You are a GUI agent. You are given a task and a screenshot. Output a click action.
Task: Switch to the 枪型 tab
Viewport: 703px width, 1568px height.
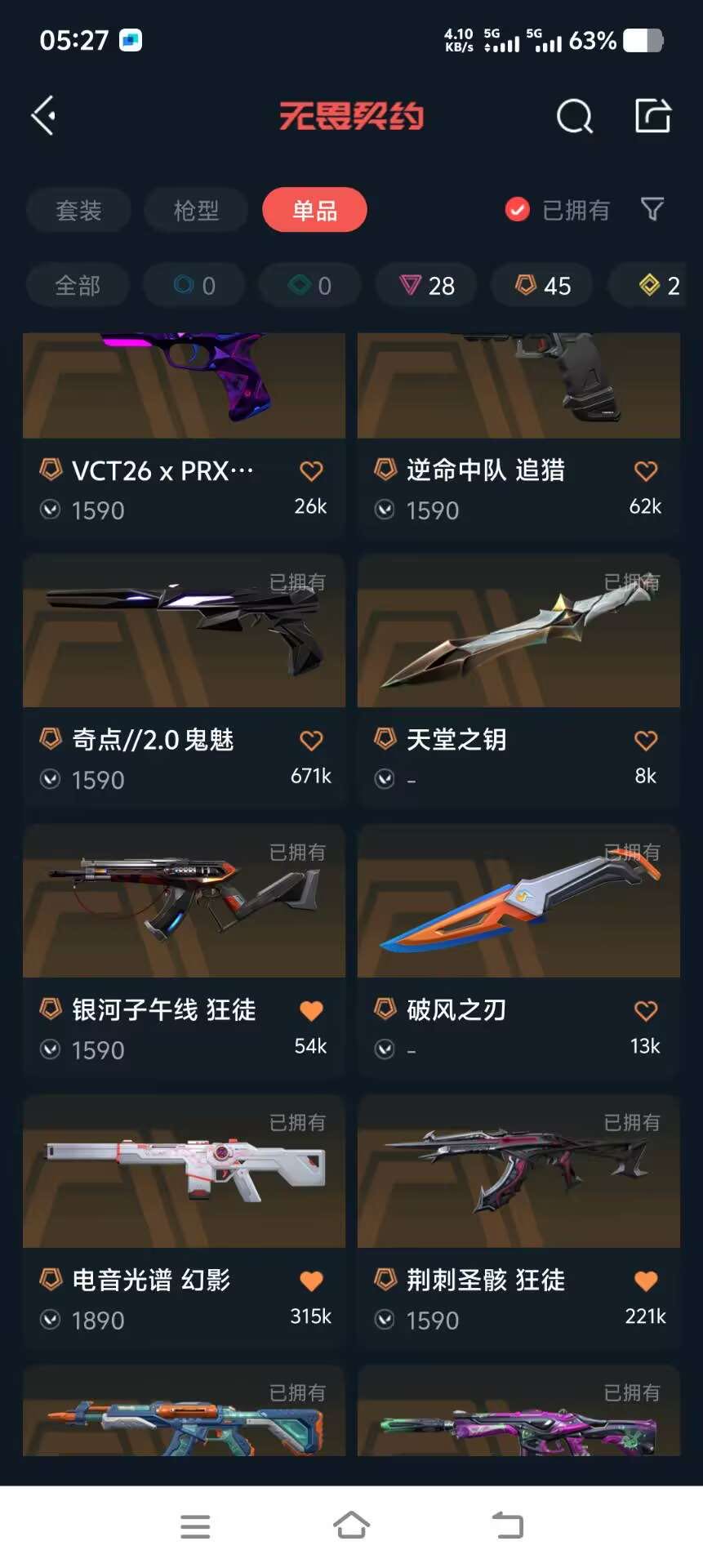pos(196,210)
